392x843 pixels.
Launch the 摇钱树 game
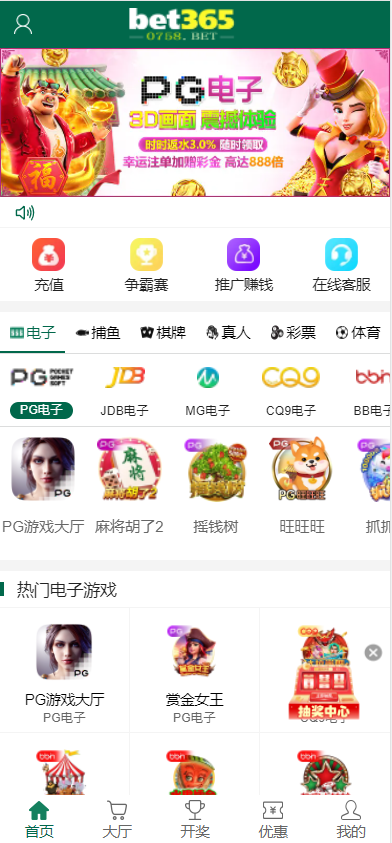pyautogui.click(x=216, y=485)
